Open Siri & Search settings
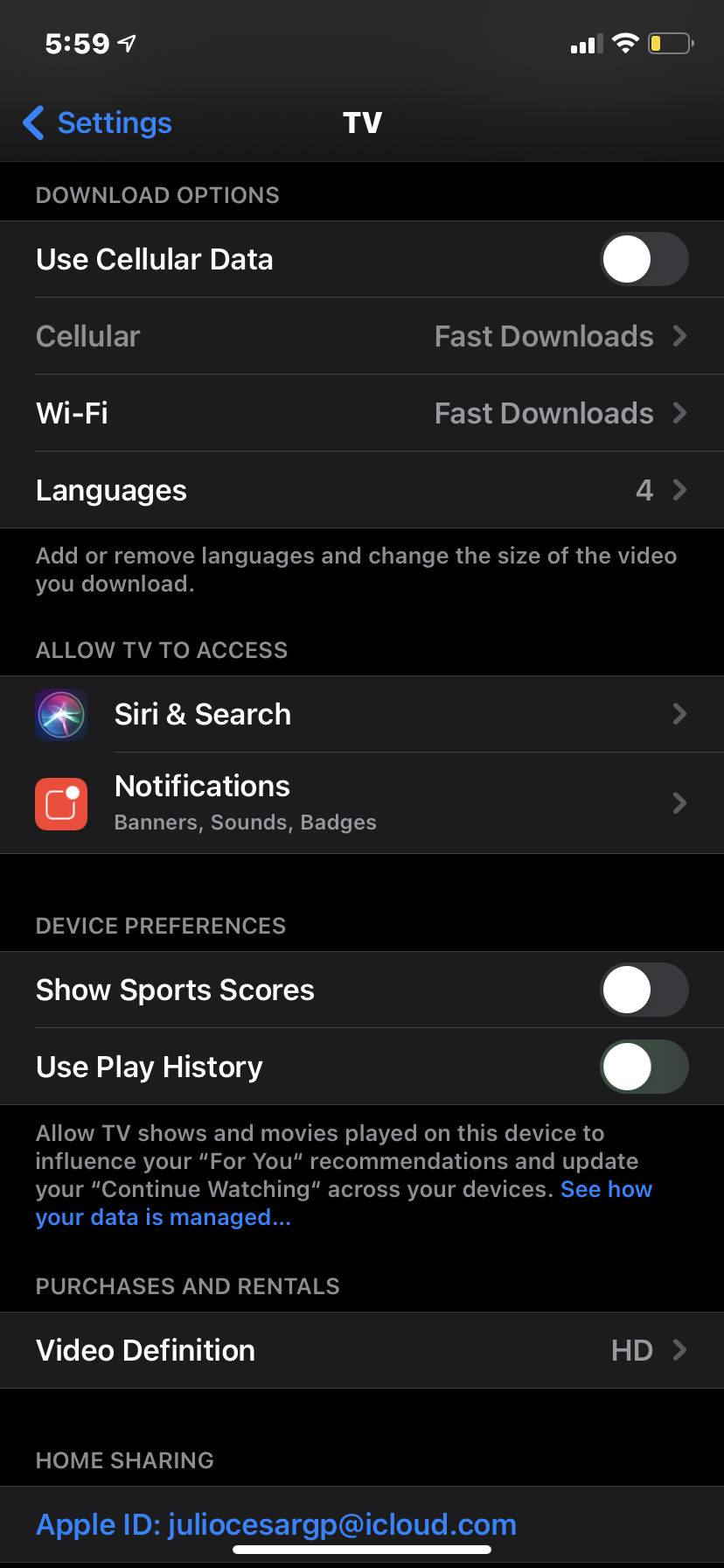724x1568 pixels. [362, 715]
